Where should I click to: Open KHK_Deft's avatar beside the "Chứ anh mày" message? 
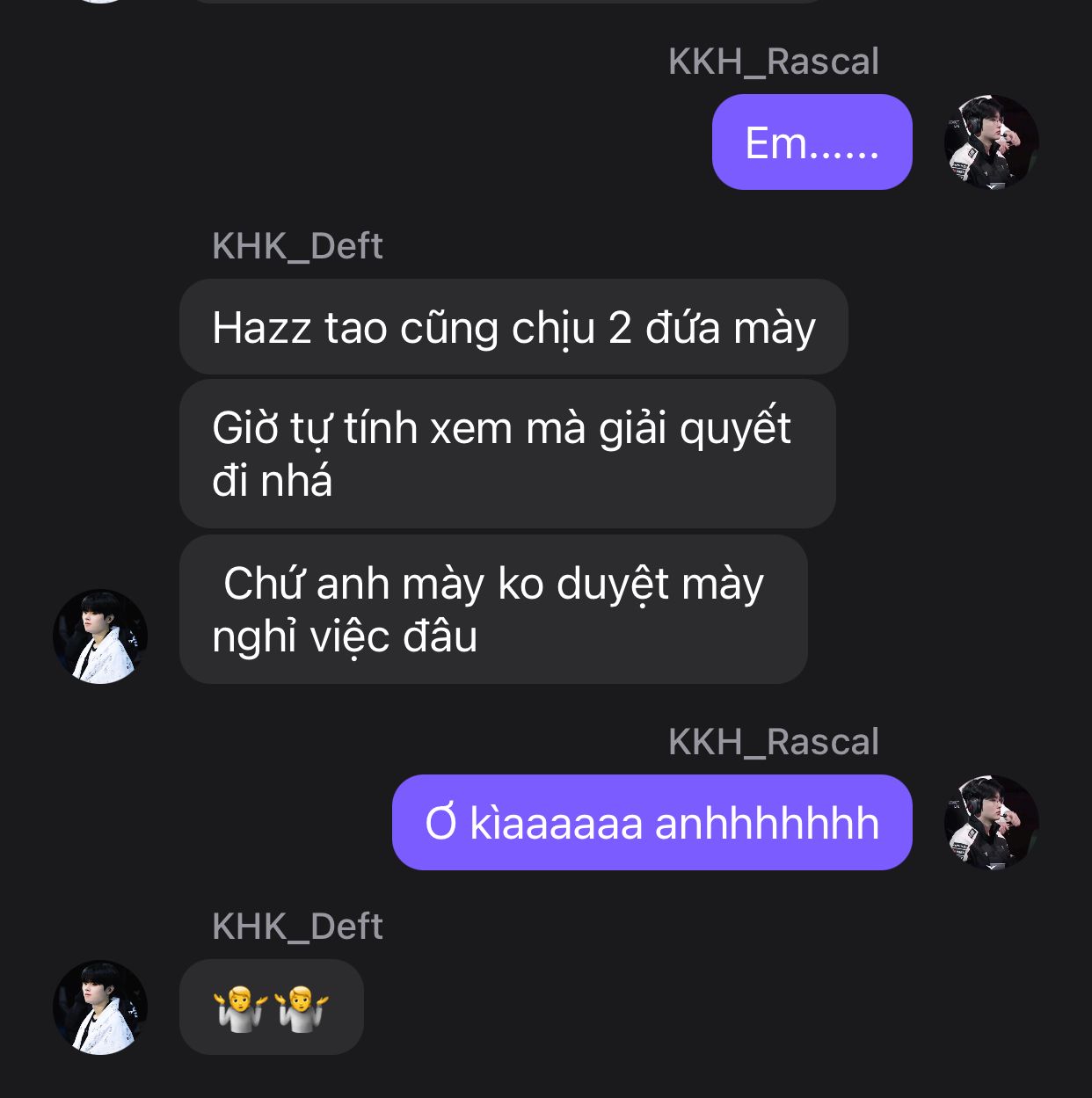click(x=100, y=636)
